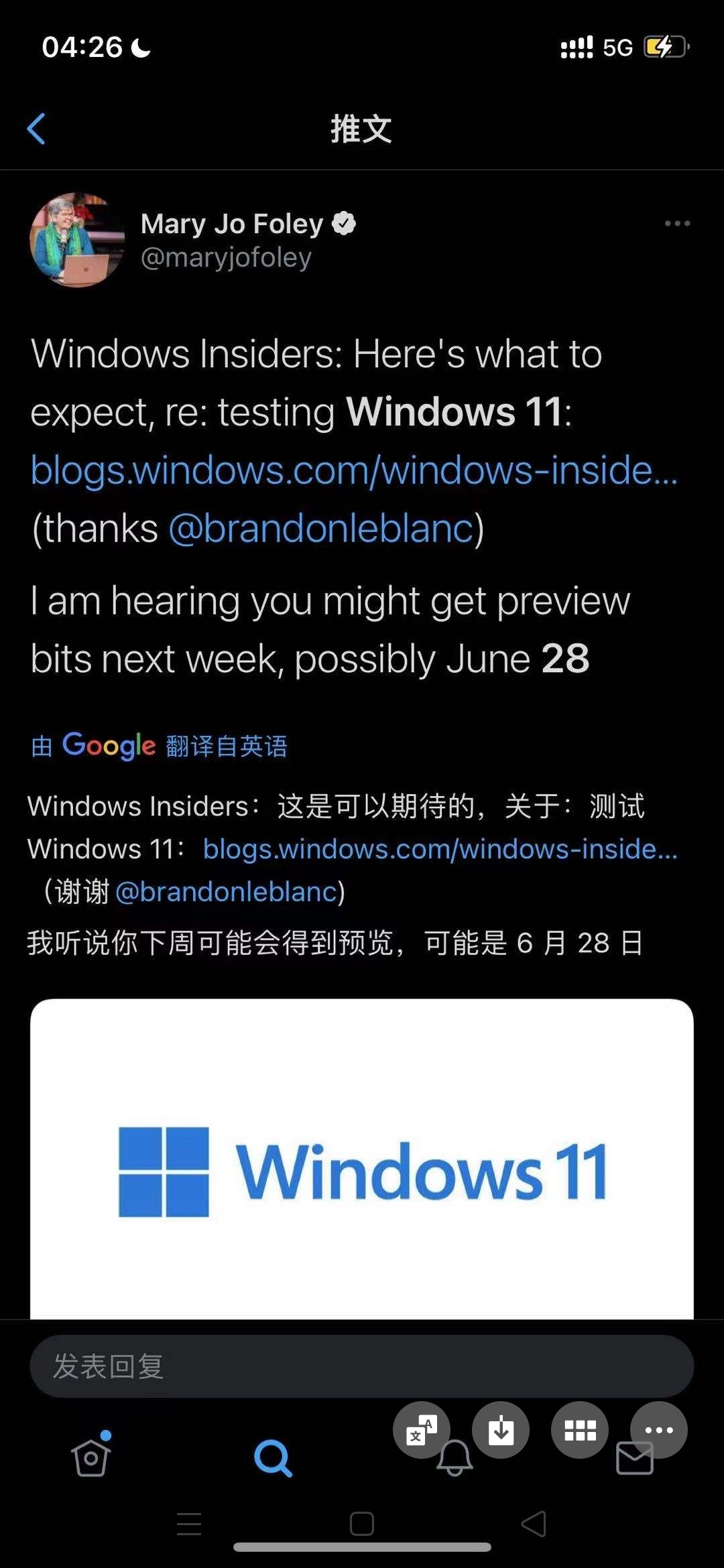724x1568 pixels.
Task: Open the blogs.windows.com link in the translation
Action: click(440, 849)
